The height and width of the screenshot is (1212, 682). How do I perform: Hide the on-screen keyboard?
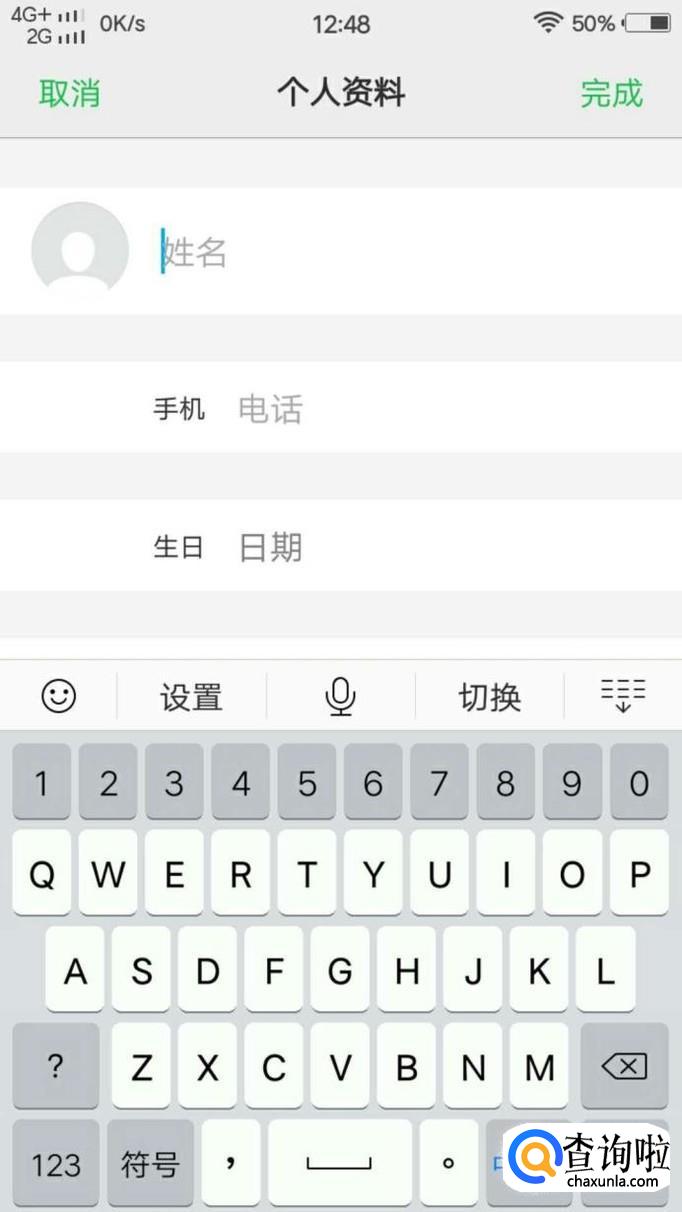tap(622, 695)
